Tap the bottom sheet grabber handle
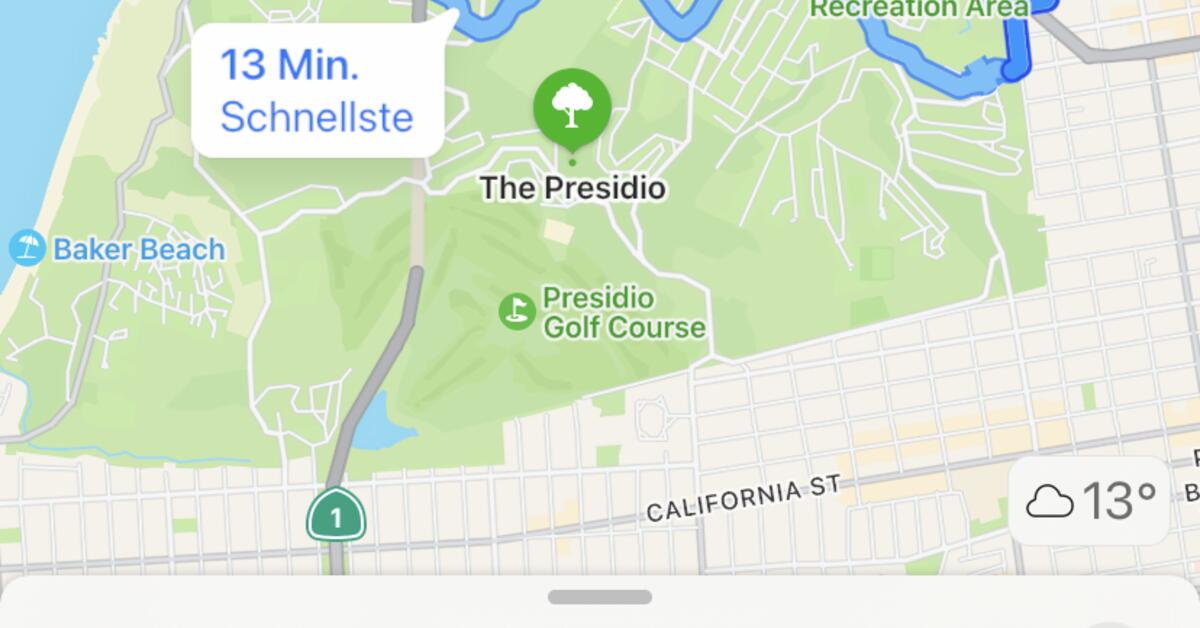The width and height of the screenshot is (1200, 628). (x=599, y=597)
